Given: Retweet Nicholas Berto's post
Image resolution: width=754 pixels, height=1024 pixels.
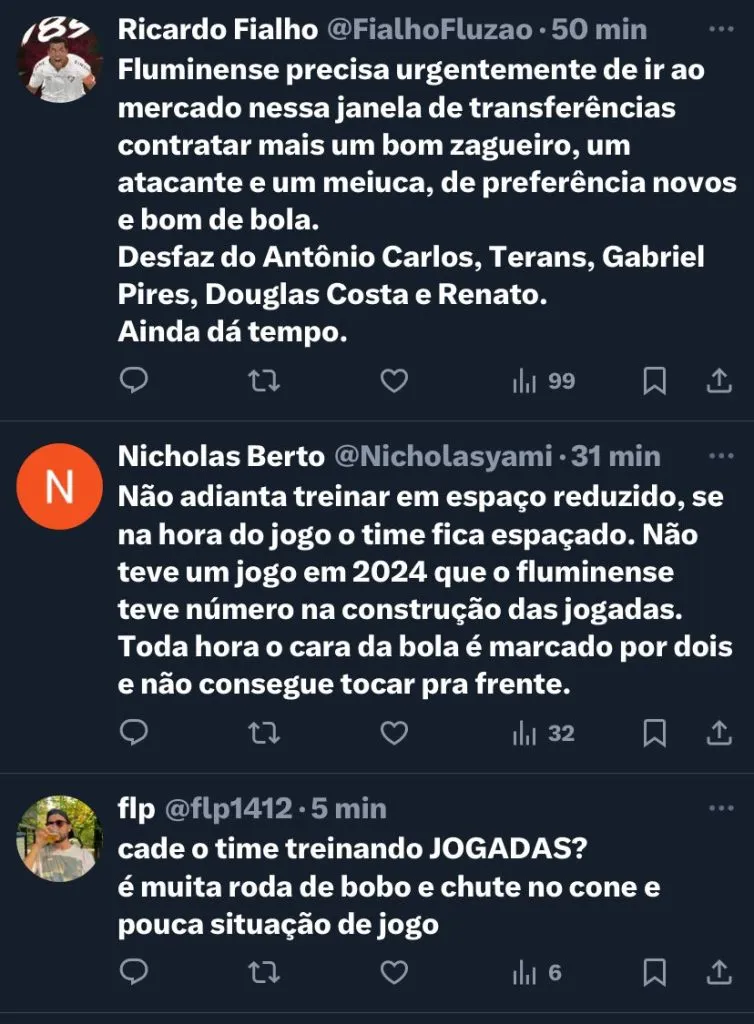Looking at the screenshot, I should [264, 733].
